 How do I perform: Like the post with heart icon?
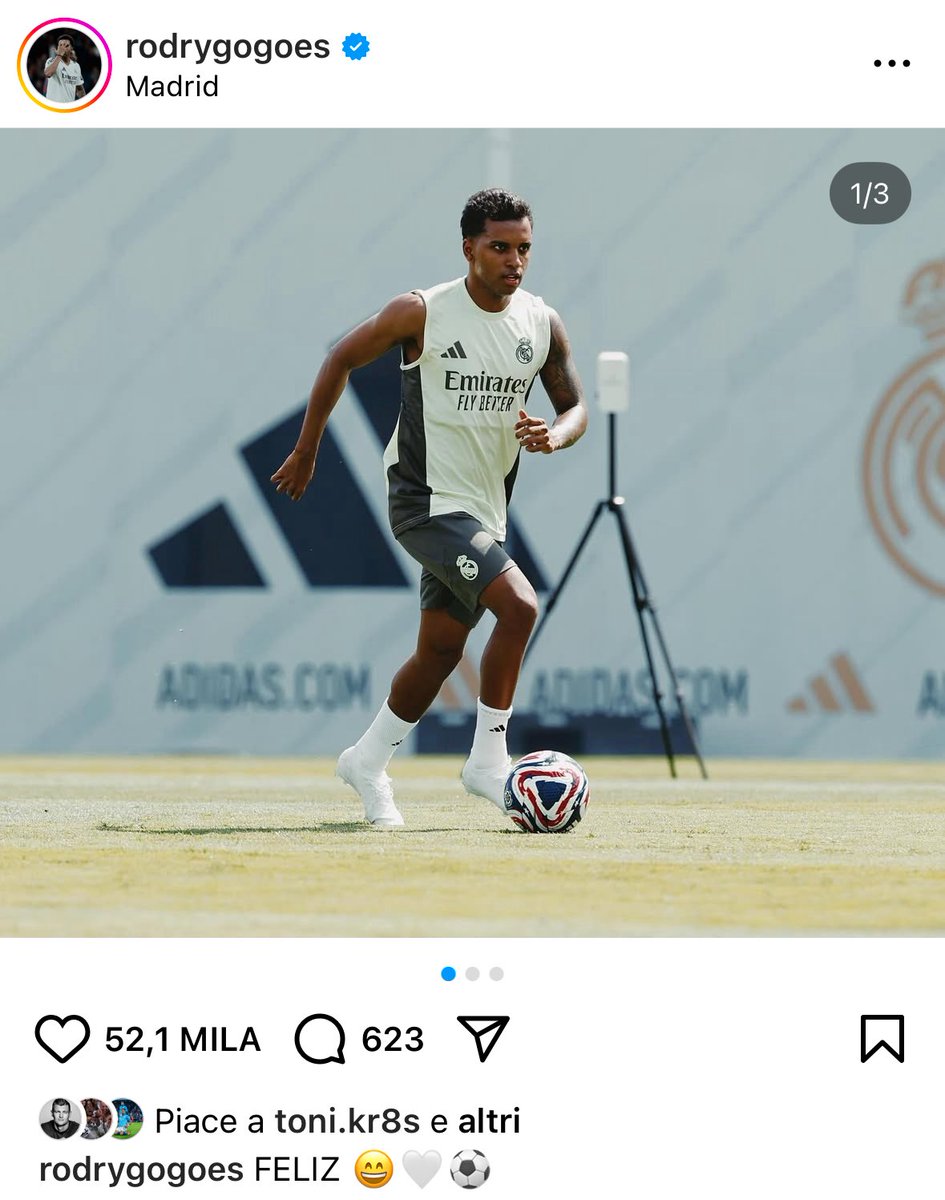(63, 1039)
